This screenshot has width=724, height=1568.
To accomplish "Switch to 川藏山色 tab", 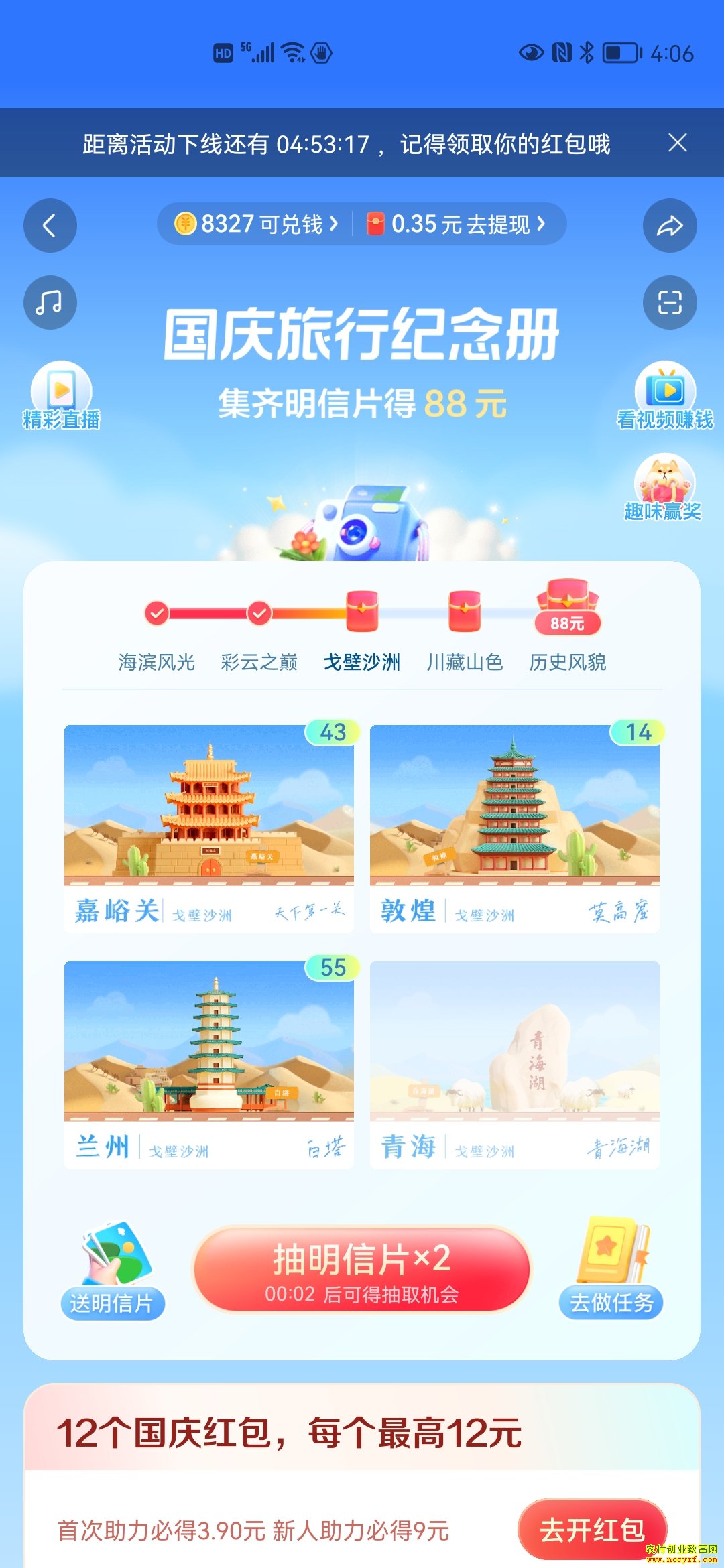I will (x=465, y=662).
